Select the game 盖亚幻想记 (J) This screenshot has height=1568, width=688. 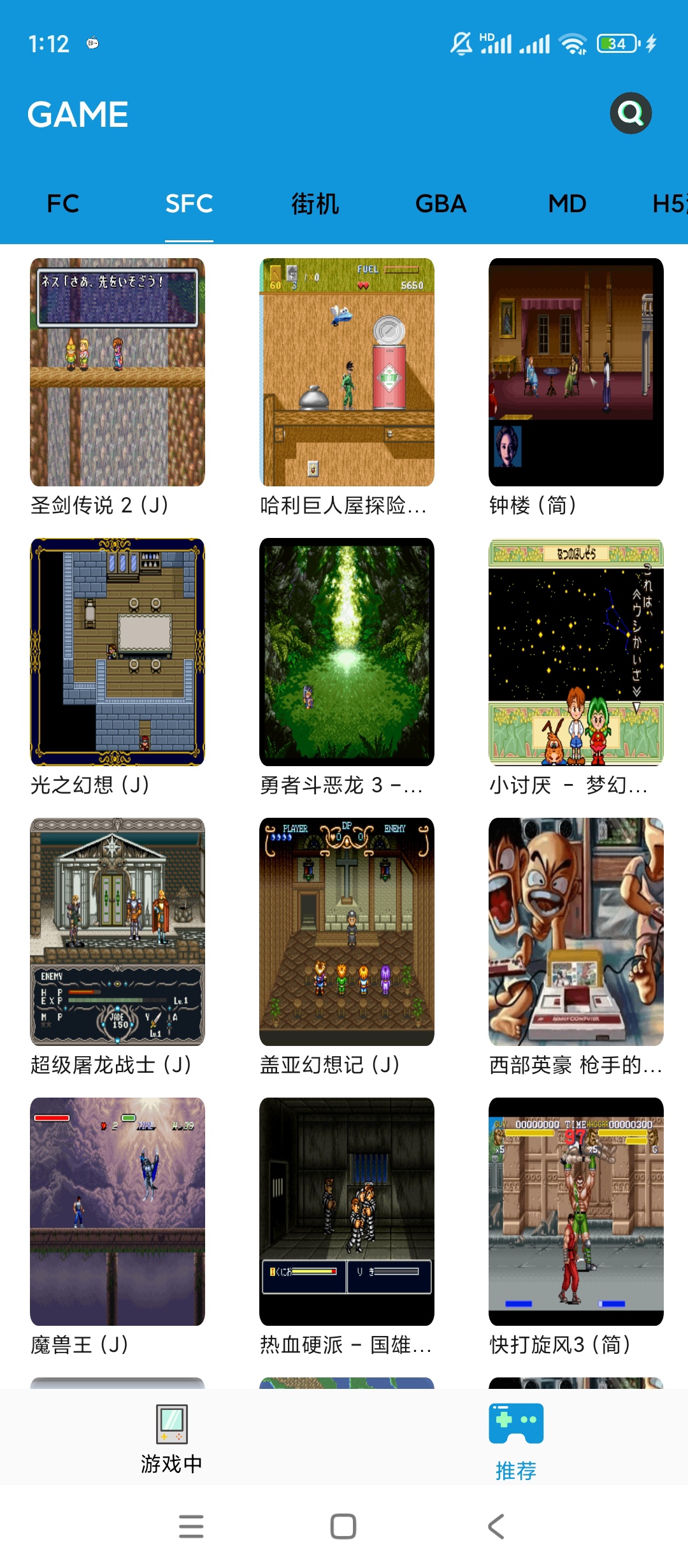347,932
